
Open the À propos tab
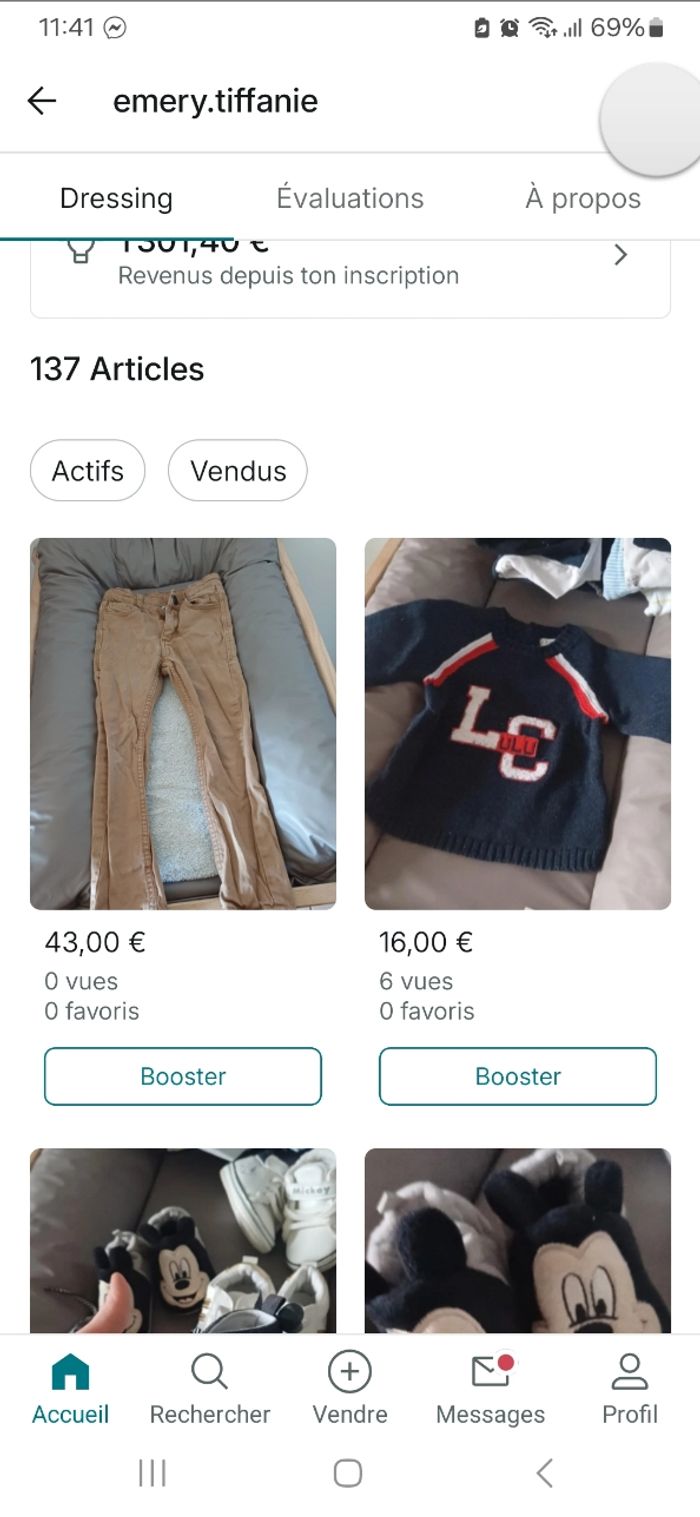click(583, 198)
